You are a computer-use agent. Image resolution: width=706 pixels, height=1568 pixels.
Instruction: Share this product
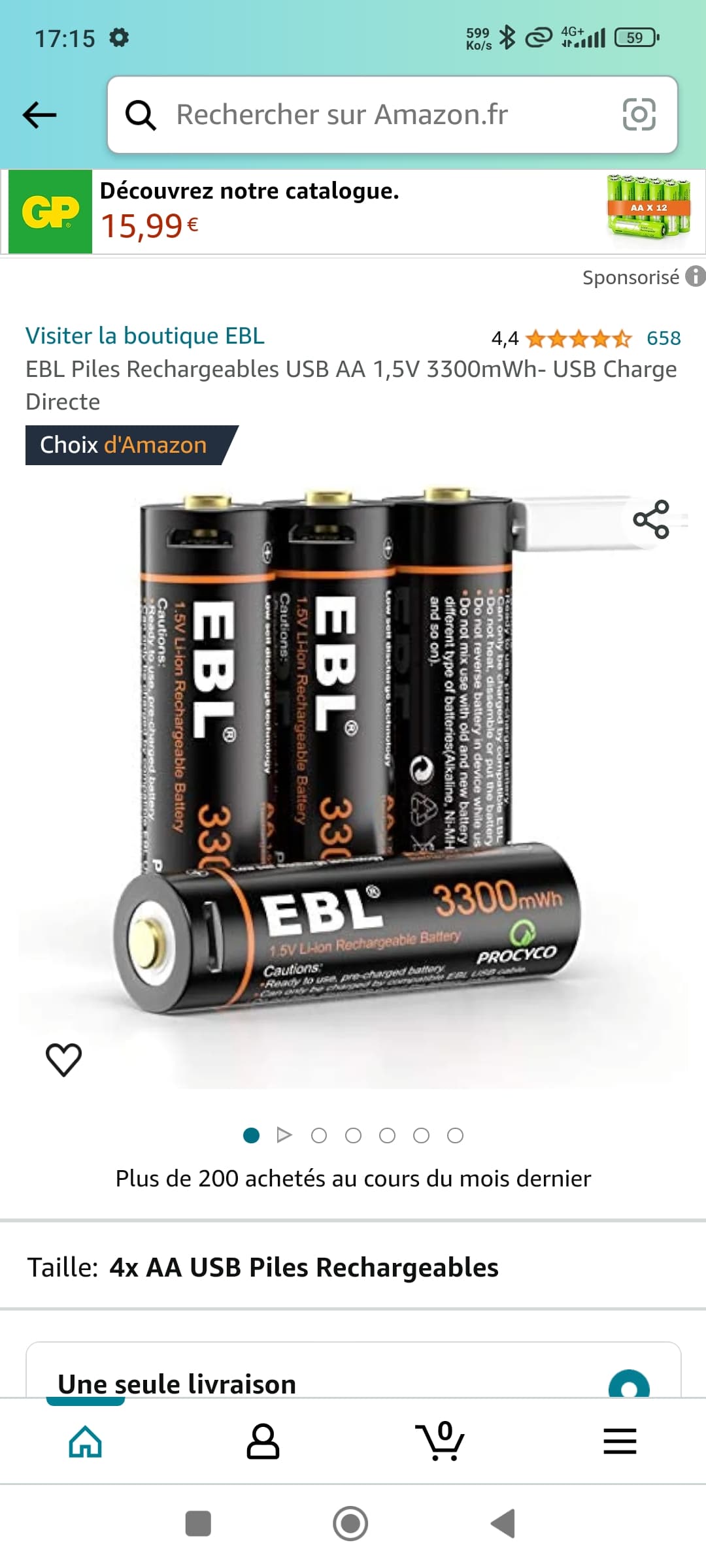click(x=651, y=519)
